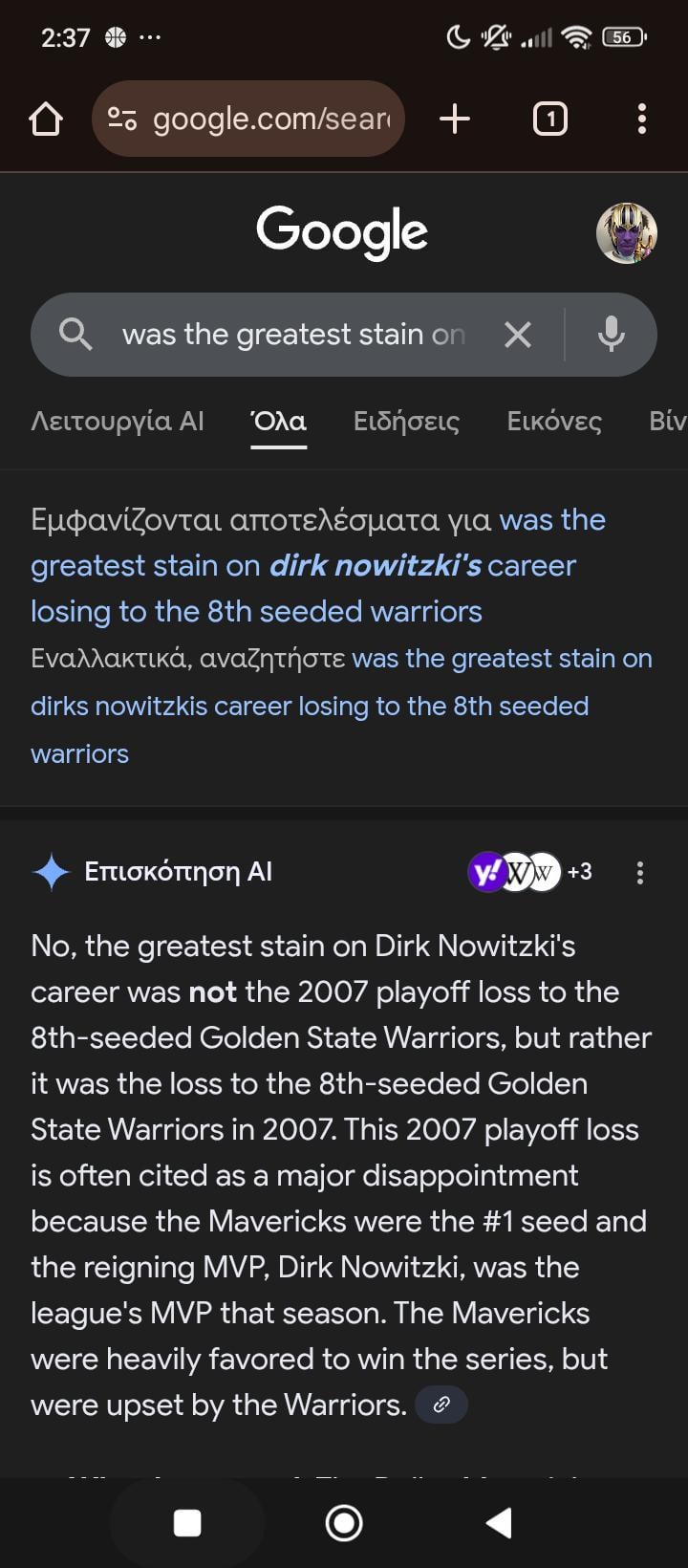The height and width of the screenshot is (1568, 688).
Task: Open the Chrome overflow menu
Action: (641, 120)
